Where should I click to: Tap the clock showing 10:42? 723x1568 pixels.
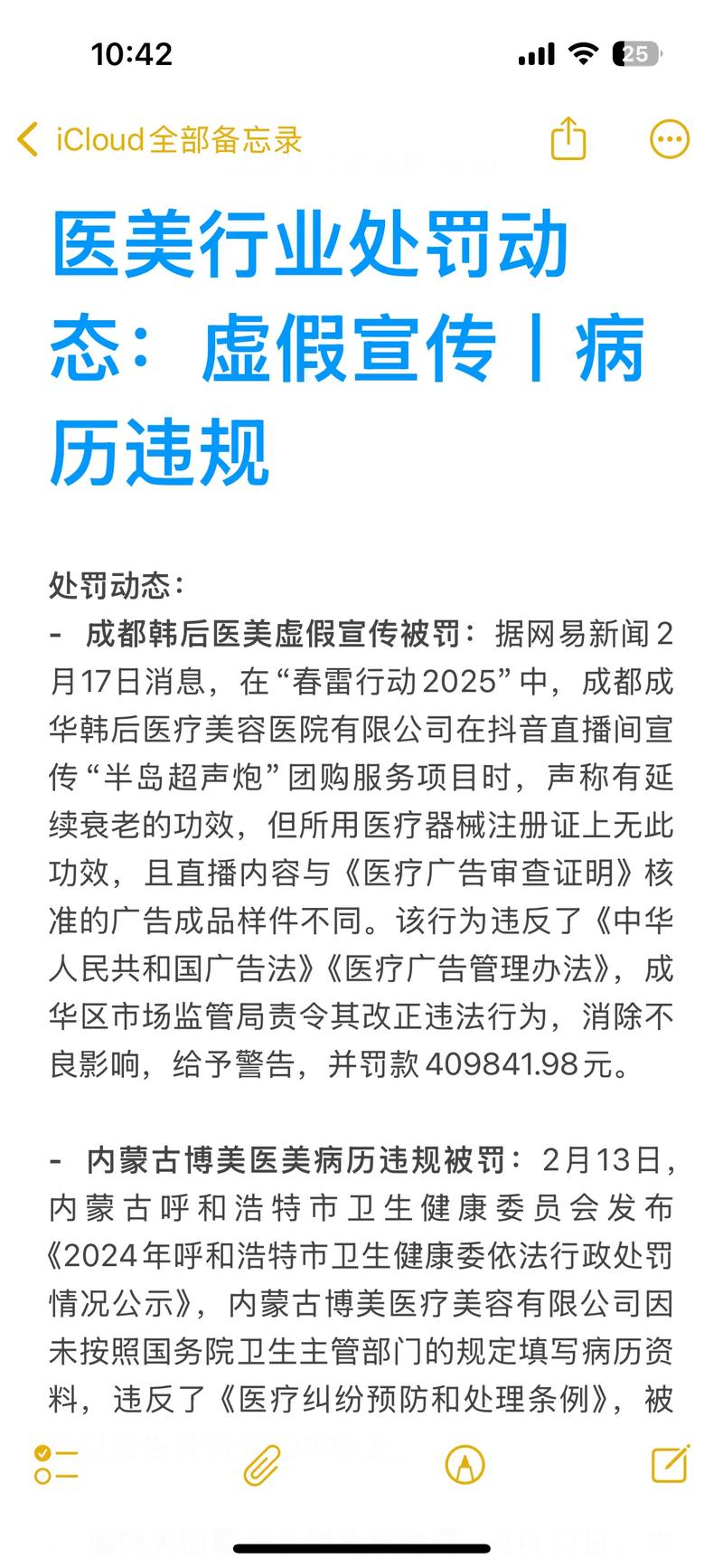coord(127,54)
